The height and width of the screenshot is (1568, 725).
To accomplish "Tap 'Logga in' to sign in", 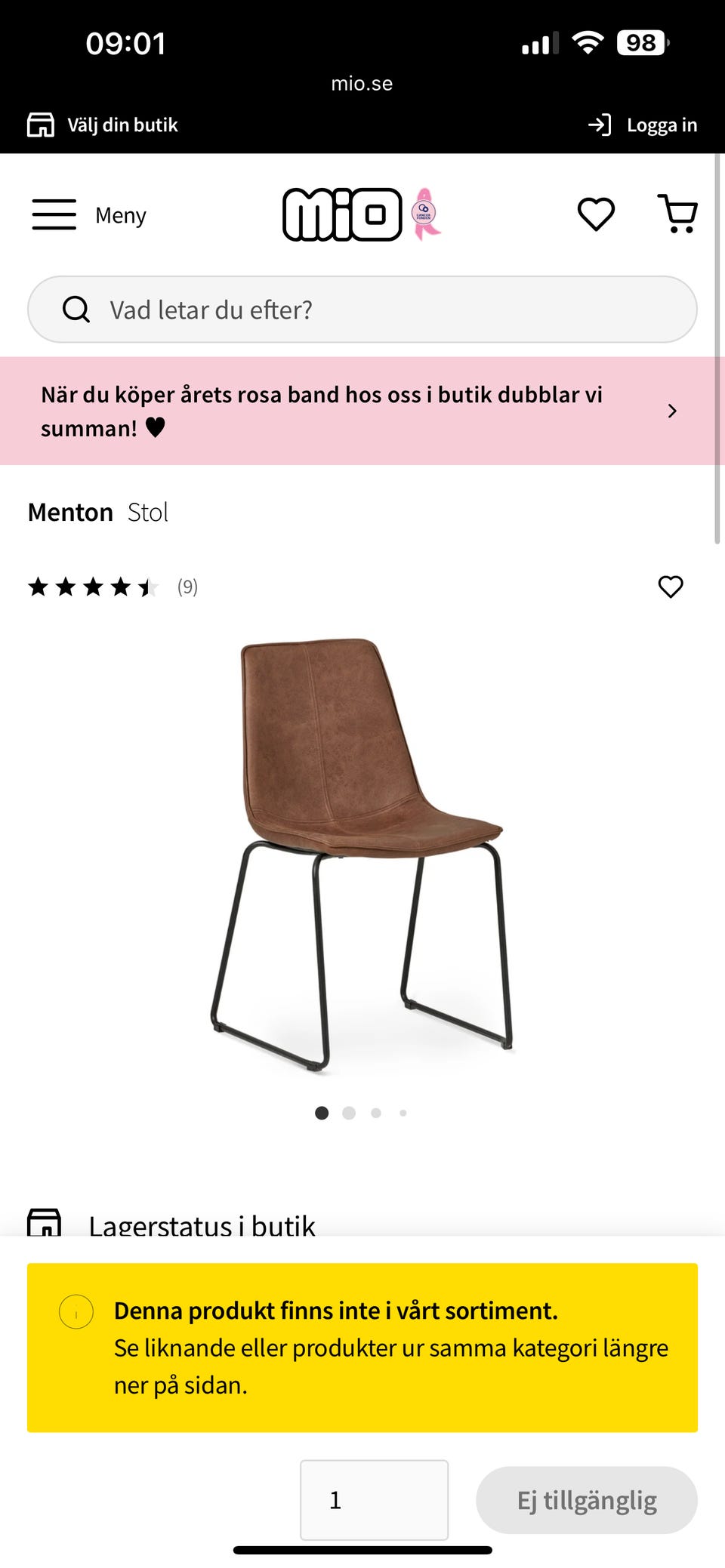I will coord(643,125).
